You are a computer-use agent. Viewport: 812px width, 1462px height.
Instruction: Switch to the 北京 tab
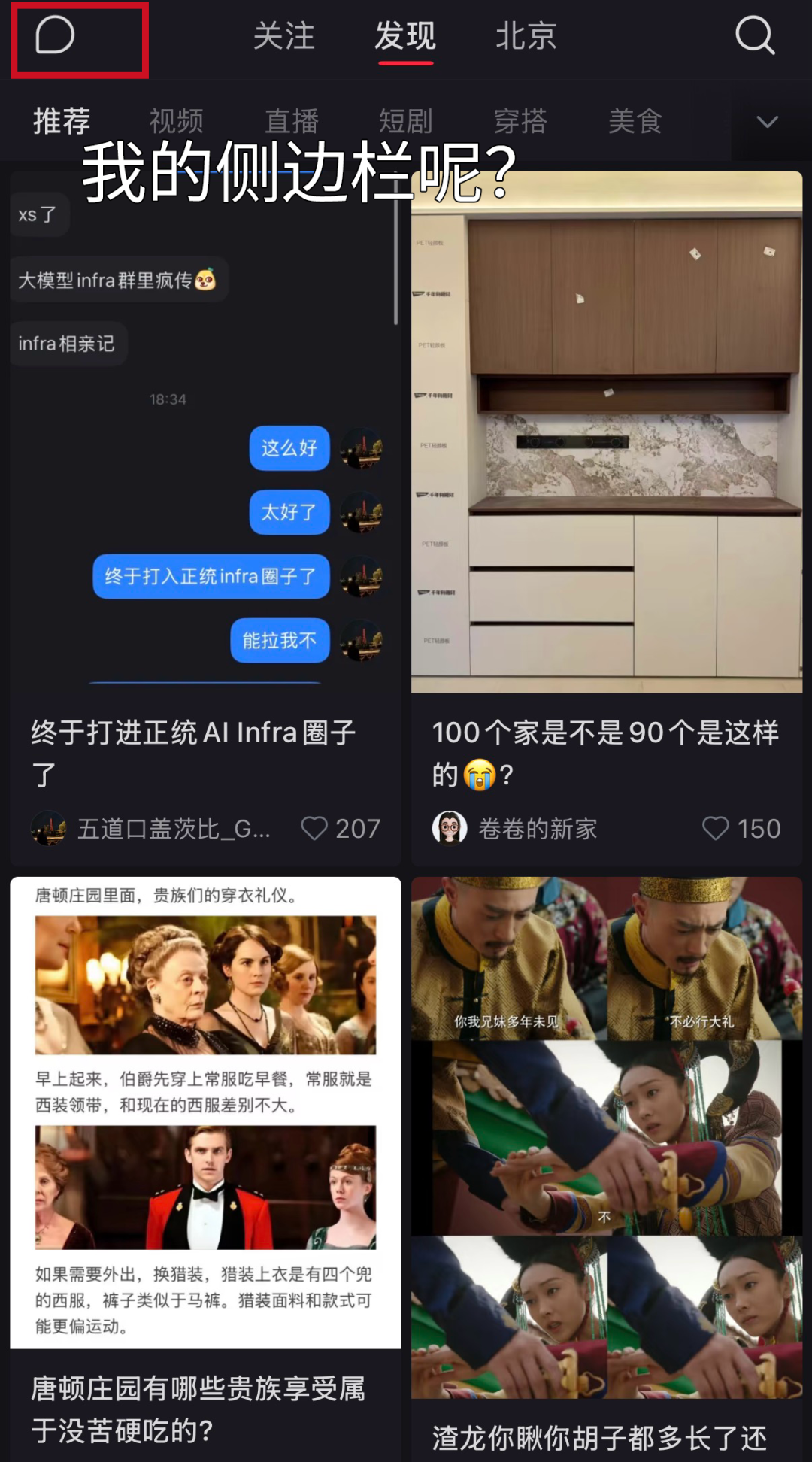coord(526,36)
